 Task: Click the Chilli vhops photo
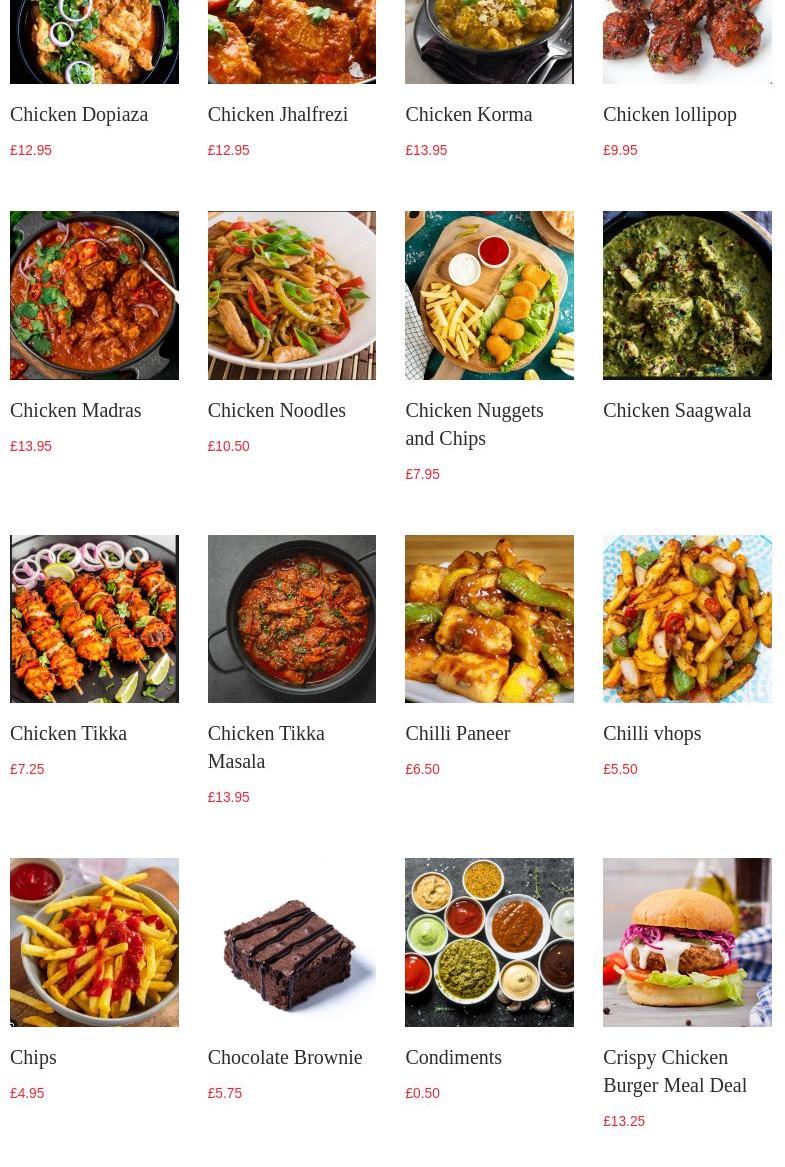pyautogui.click(x=687, y=618)
